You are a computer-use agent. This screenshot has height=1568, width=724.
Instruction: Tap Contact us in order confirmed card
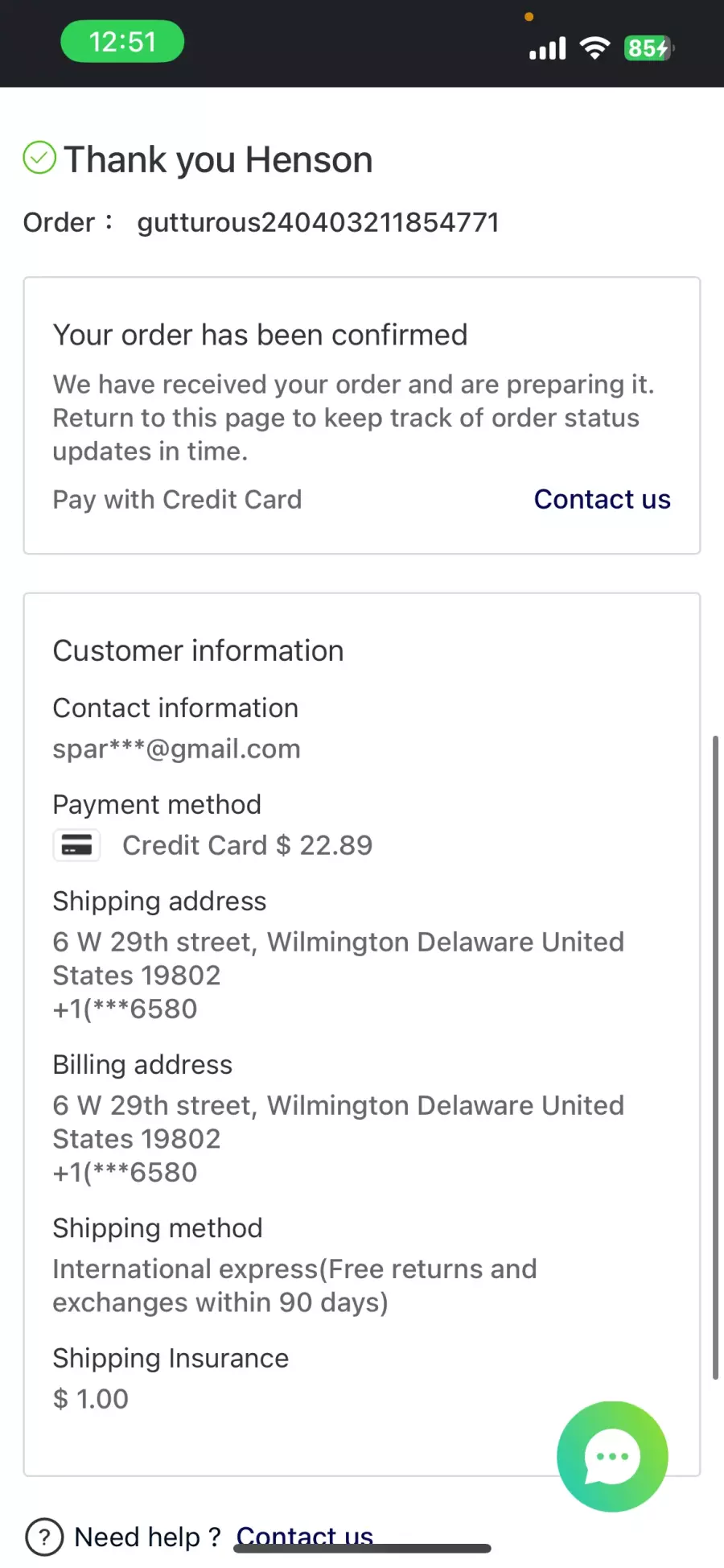602,499
